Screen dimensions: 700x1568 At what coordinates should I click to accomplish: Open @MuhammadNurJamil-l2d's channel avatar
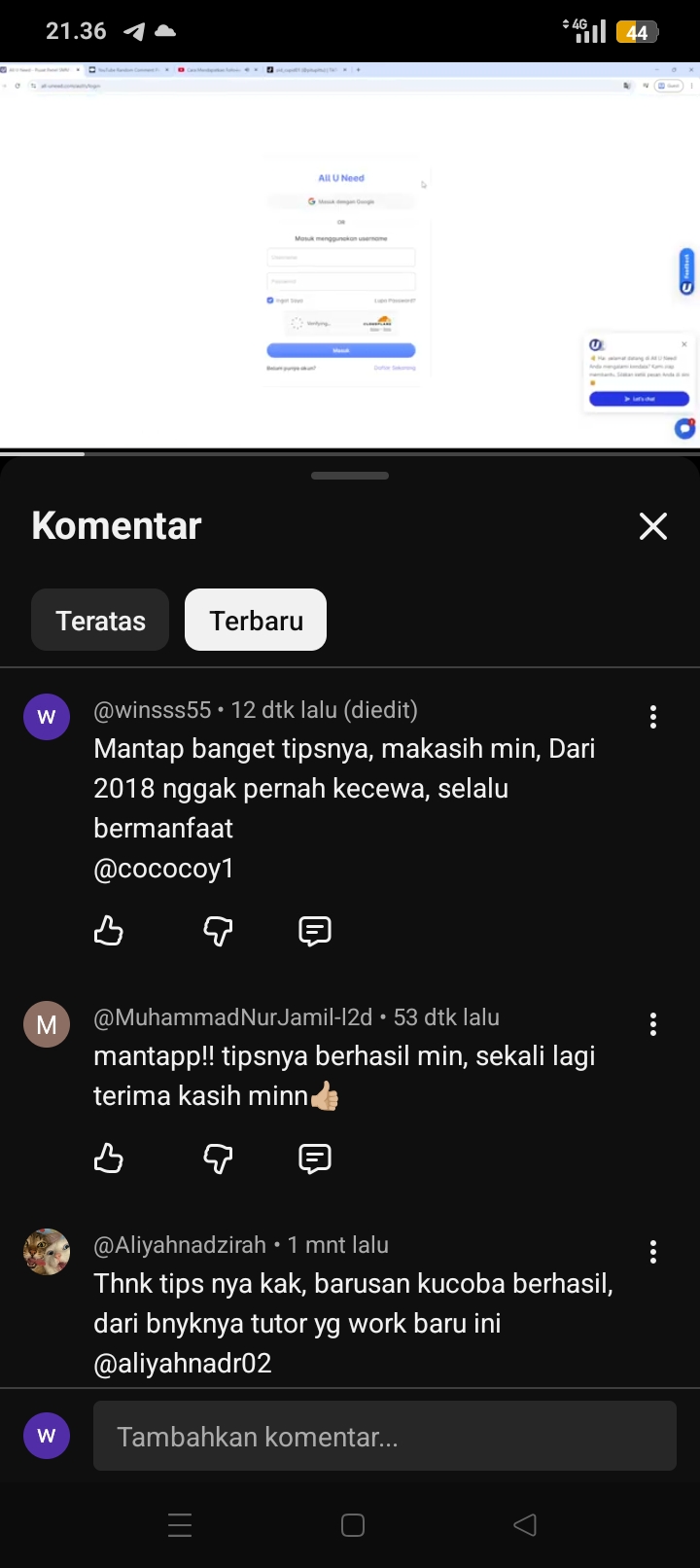point(47,1024)
